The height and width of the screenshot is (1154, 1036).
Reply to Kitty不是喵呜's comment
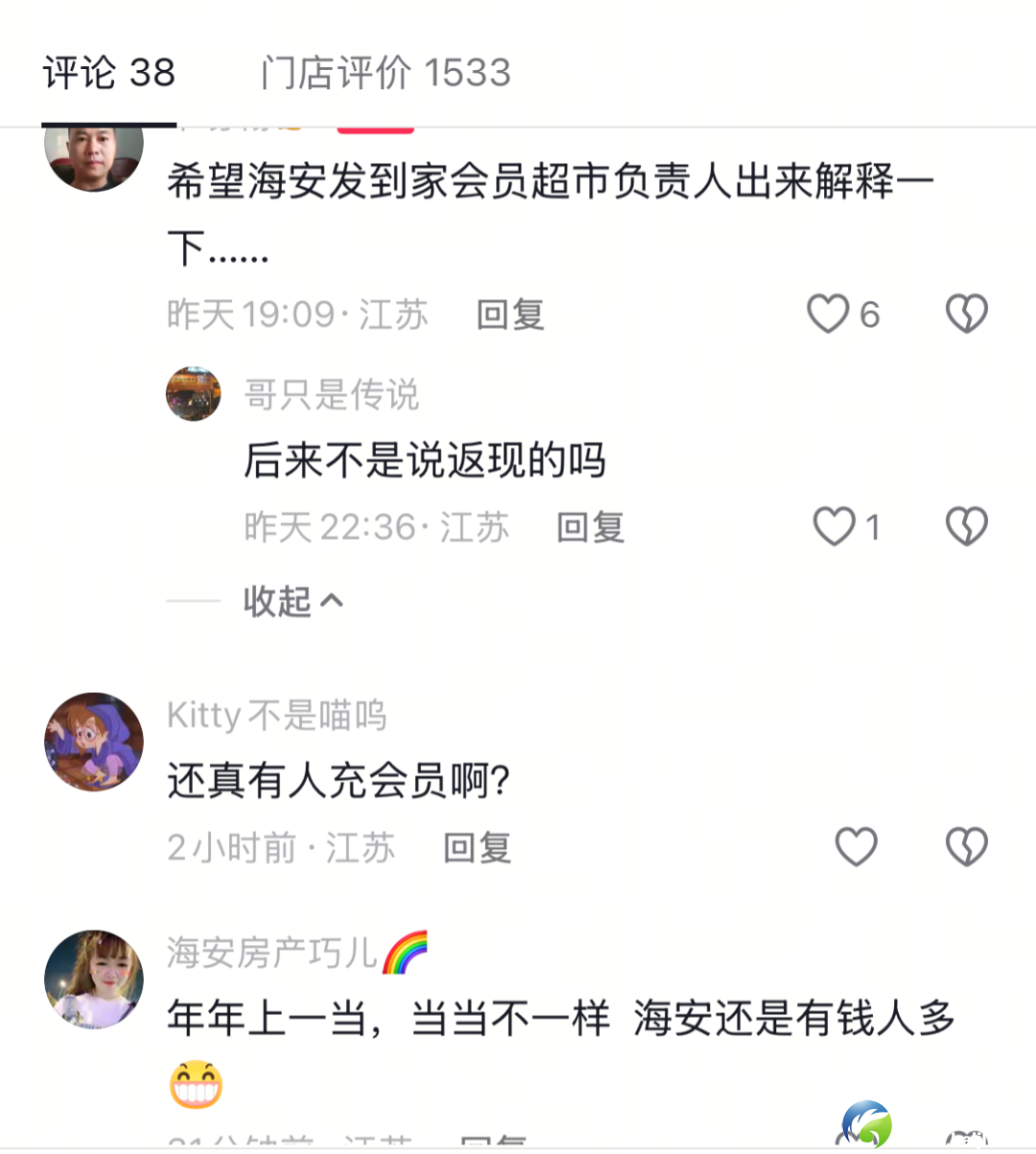(477, 848)
